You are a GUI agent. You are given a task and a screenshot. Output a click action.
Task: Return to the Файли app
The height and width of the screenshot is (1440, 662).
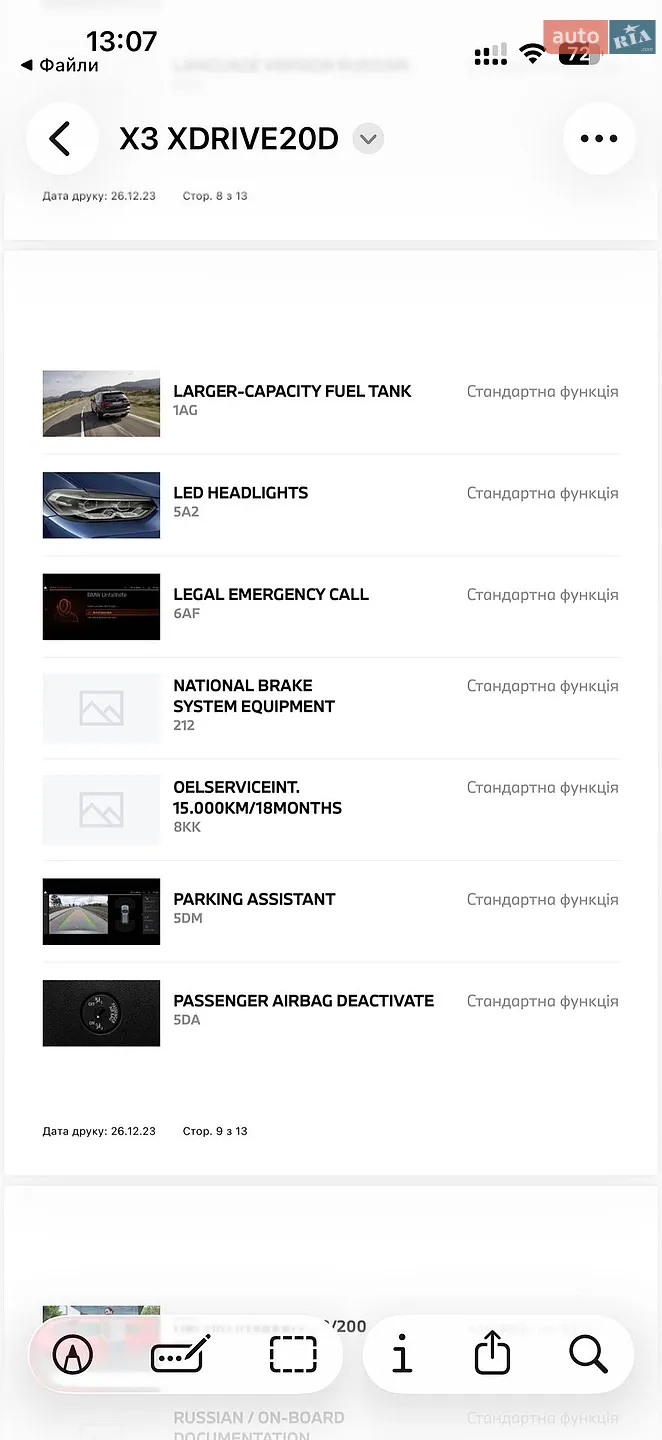pyautogui.click(x=59, y=65)
